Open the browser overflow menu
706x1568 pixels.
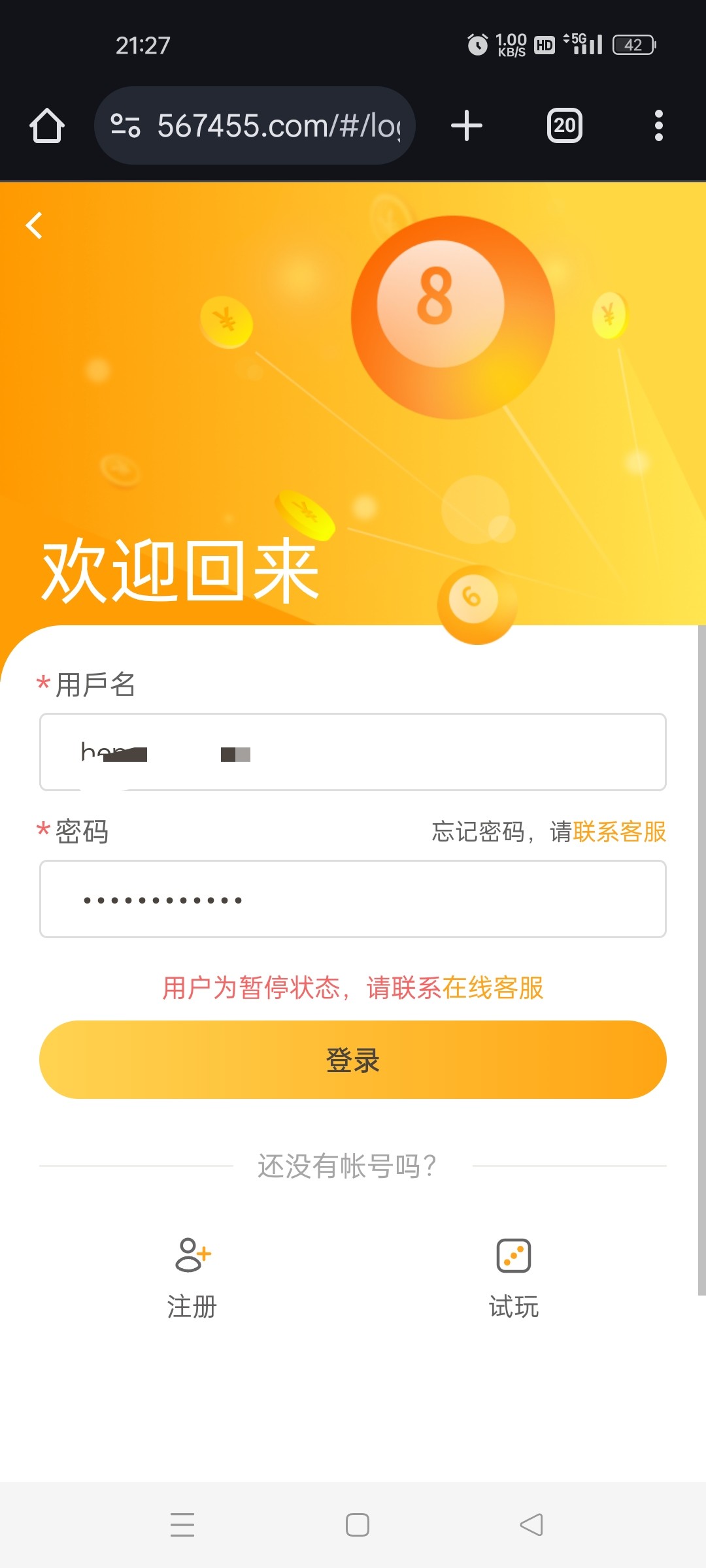[x=658, y=125]
